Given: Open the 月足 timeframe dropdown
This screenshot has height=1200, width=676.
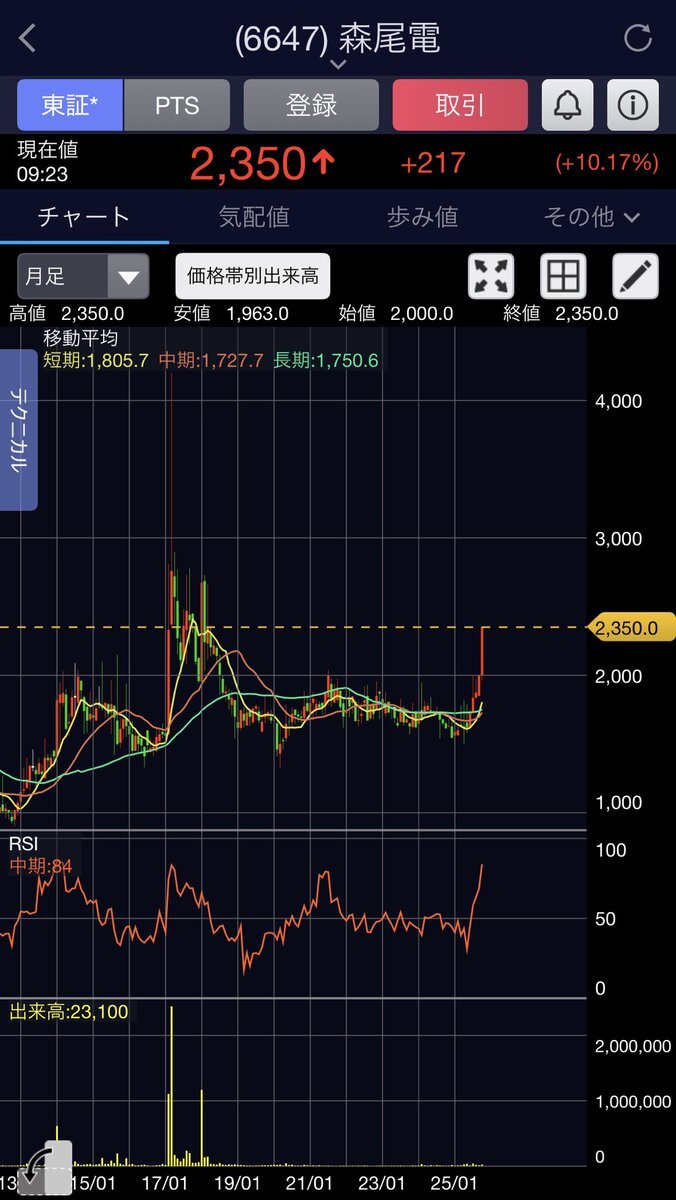Looking at the screenshot, I should (x=83, y=276).
